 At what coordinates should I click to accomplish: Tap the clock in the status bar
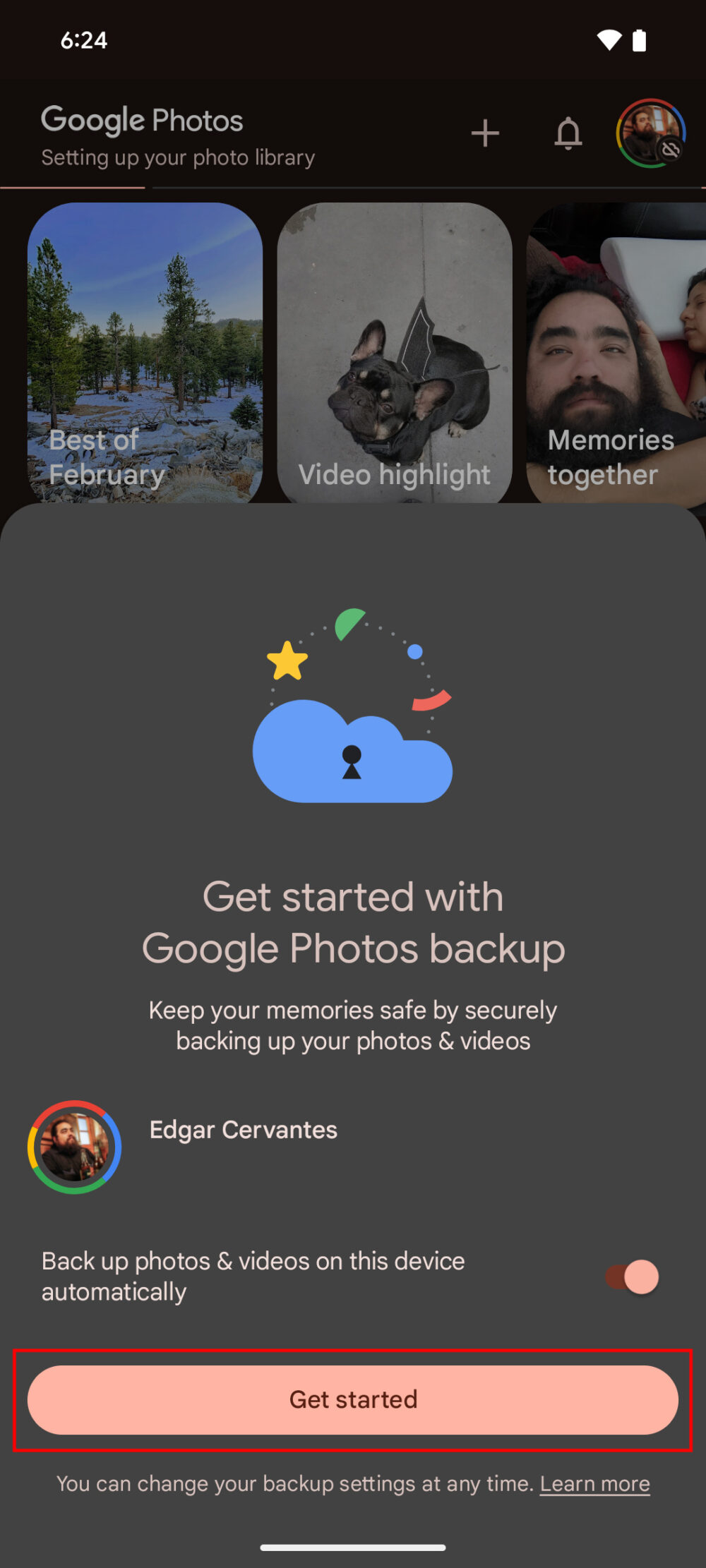click(x=85, y=40)
